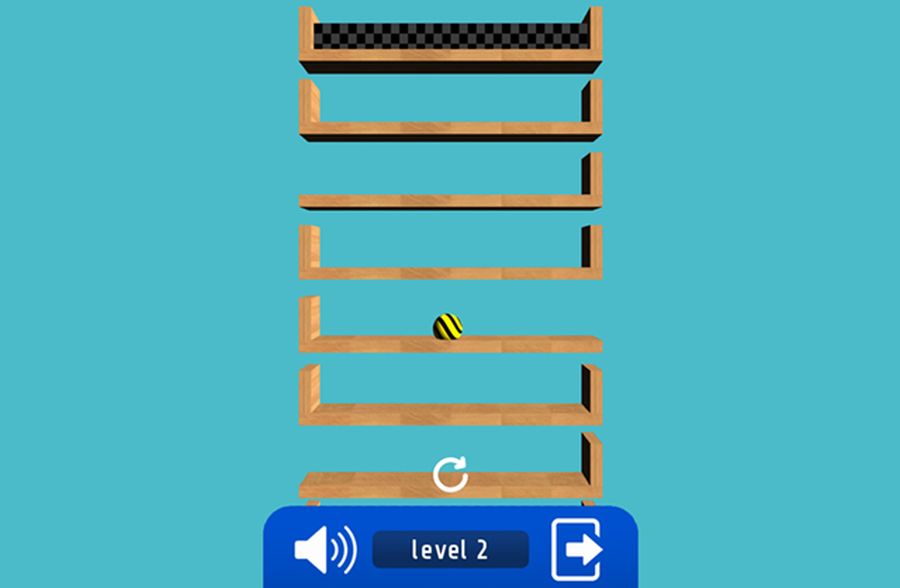This screenshot has width=900, height=588.
Task: Mute the game sound
Action: coord(325,550)
